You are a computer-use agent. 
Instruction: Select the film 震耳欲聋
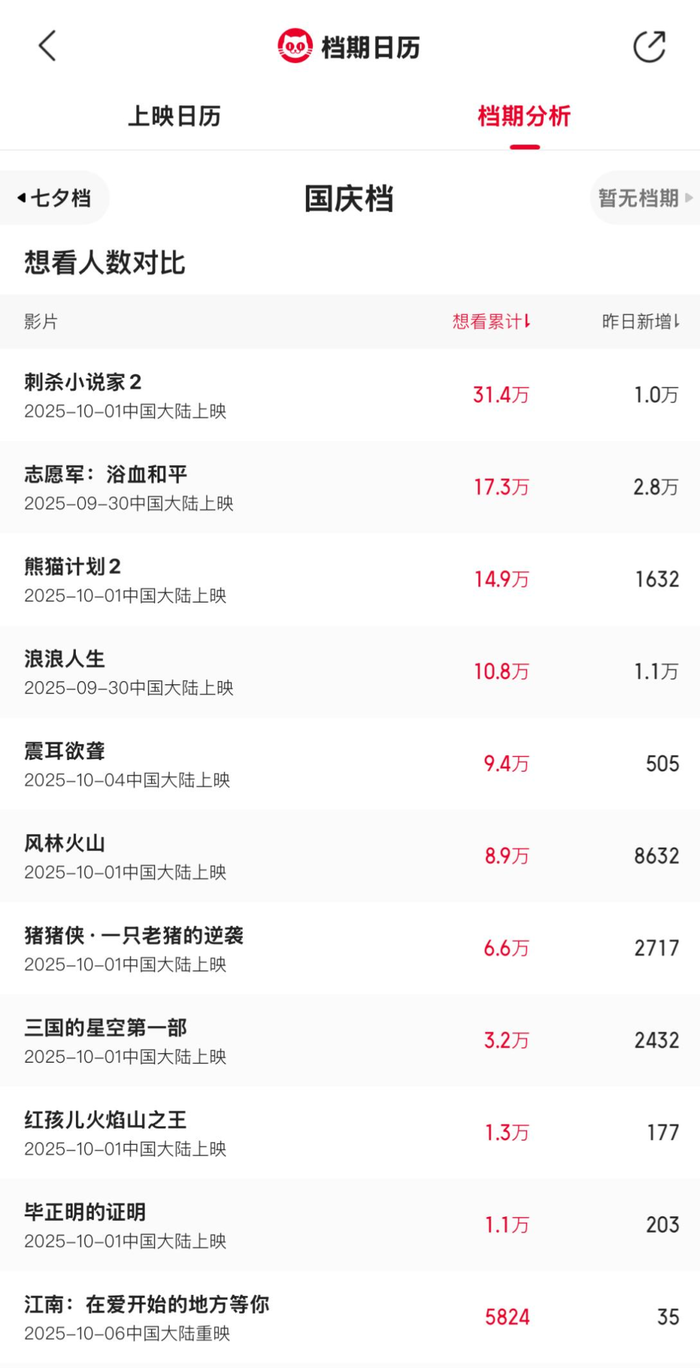click(350, 763)
